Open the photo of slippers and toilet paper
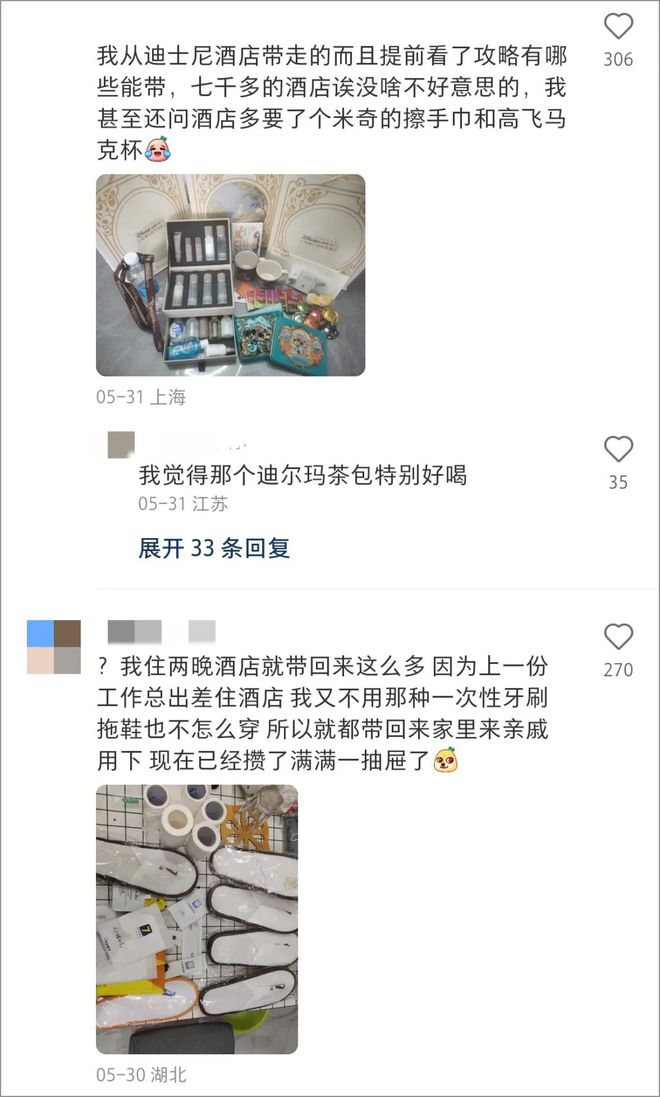This screenshot has height=1097, width=660. (197, 919)
